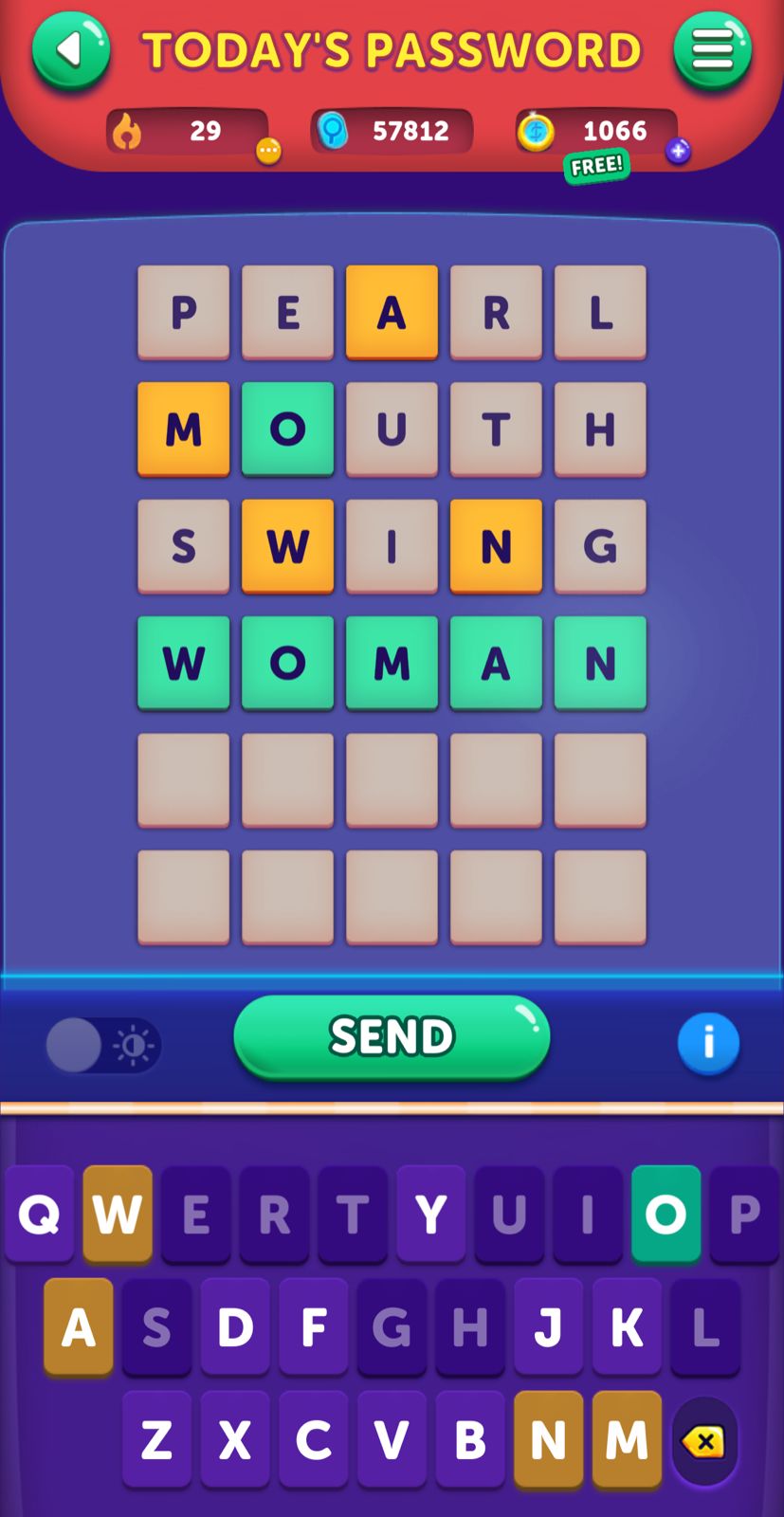Select the letter C on the keyboard

(313, 1440)
